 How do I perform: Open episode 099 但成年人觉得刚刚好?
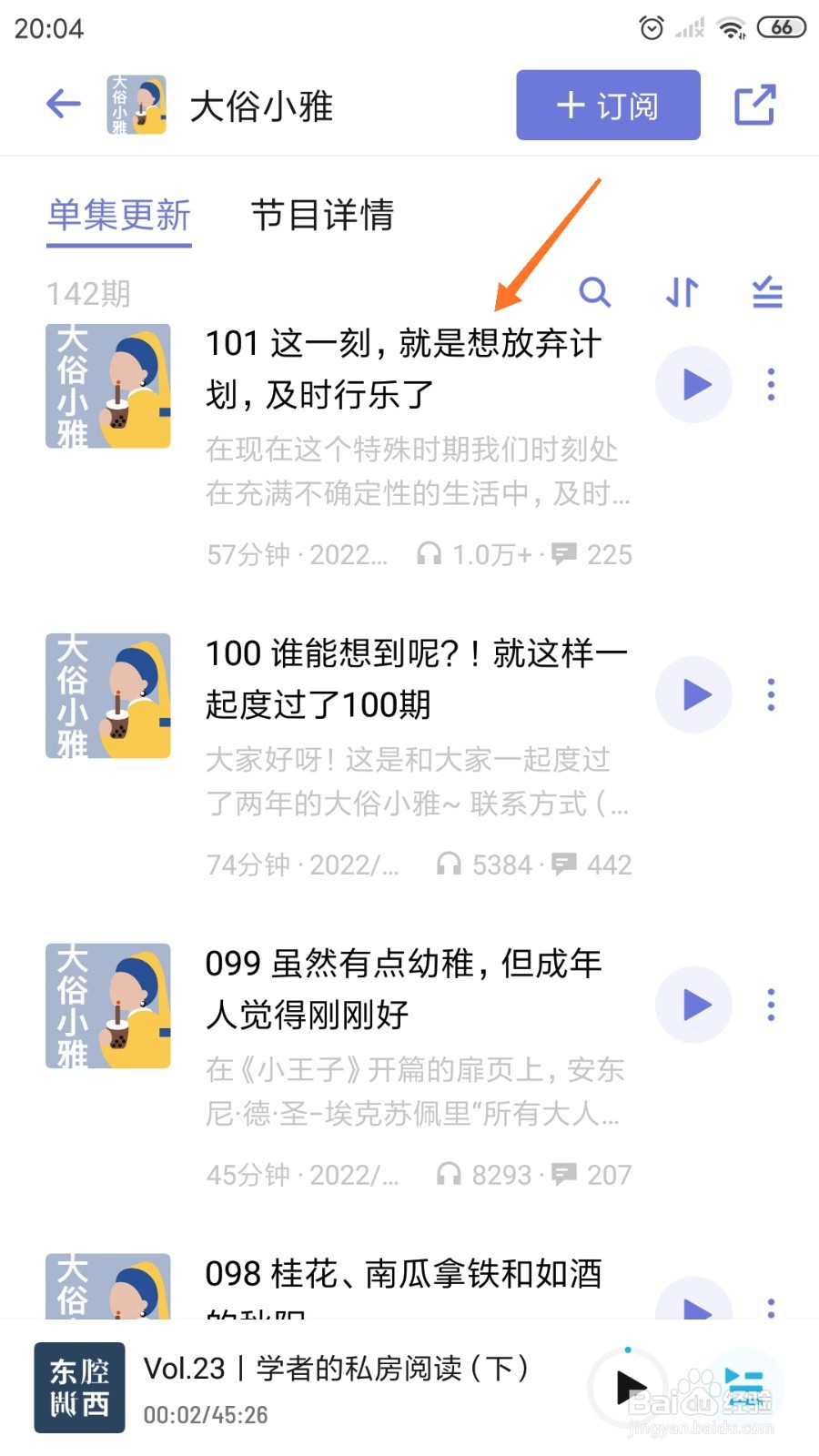[x=403, y=988]
